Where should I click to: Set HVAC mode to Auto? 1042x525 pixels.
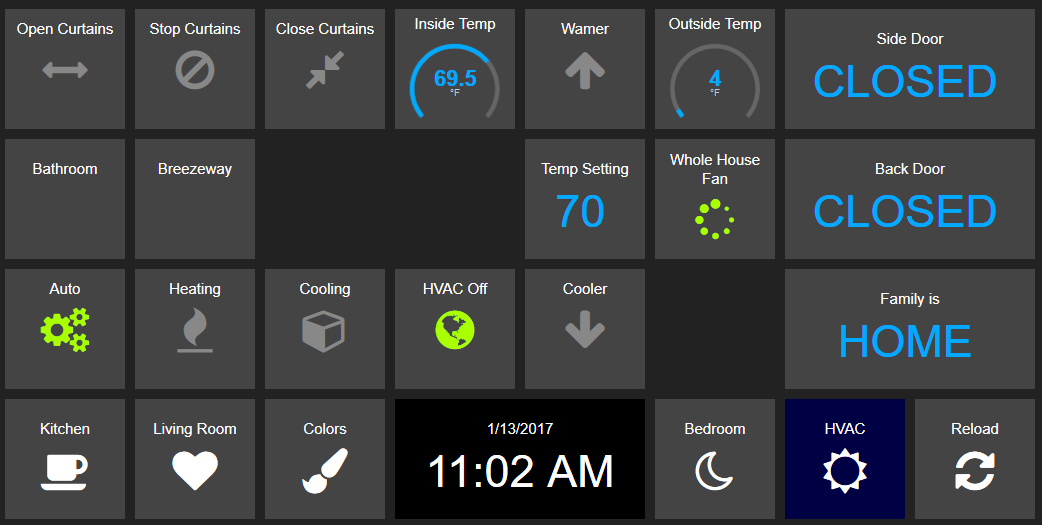pos(65,329)
